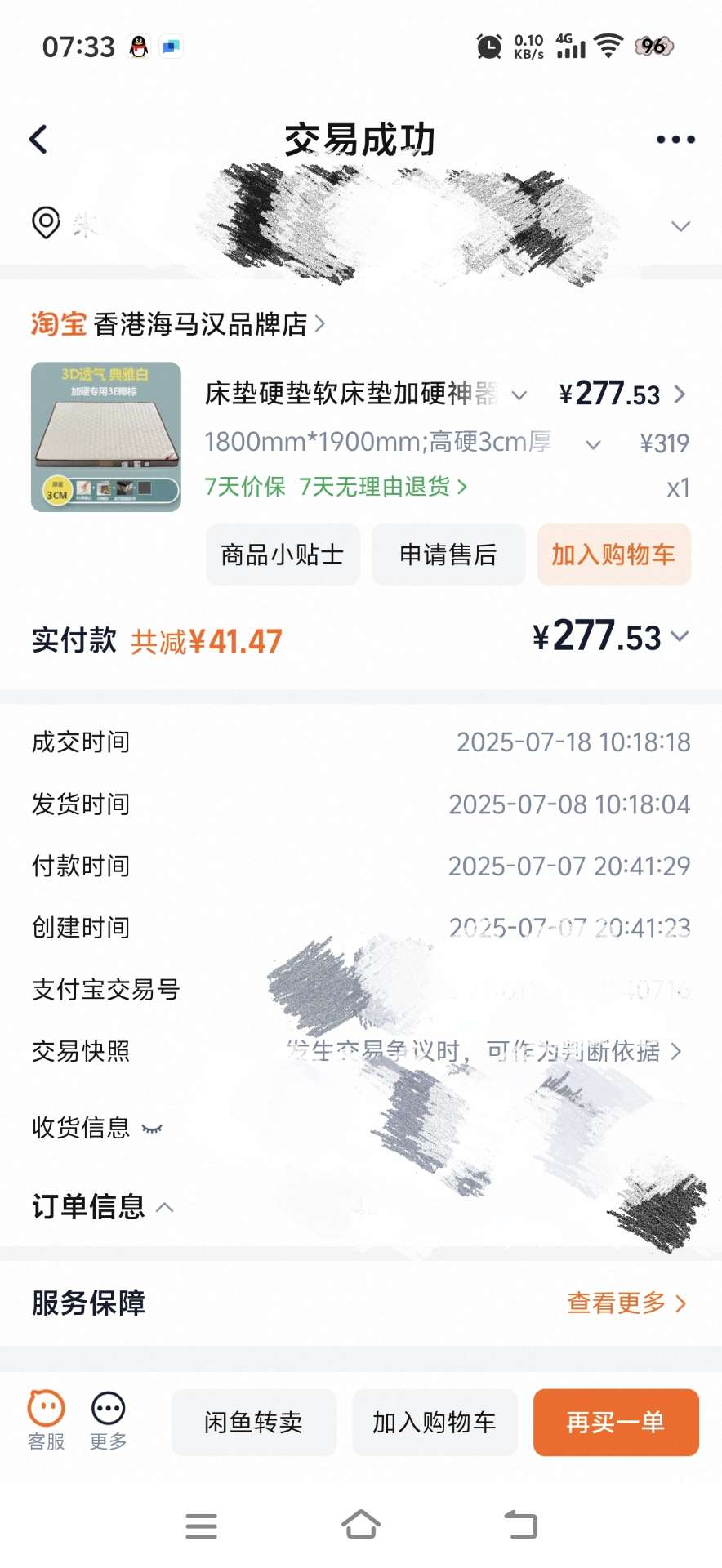Tap the 商品小贴士 button
Image resolution: width=722 pixels, height=1568 pixels.
[x=283, y=555]
